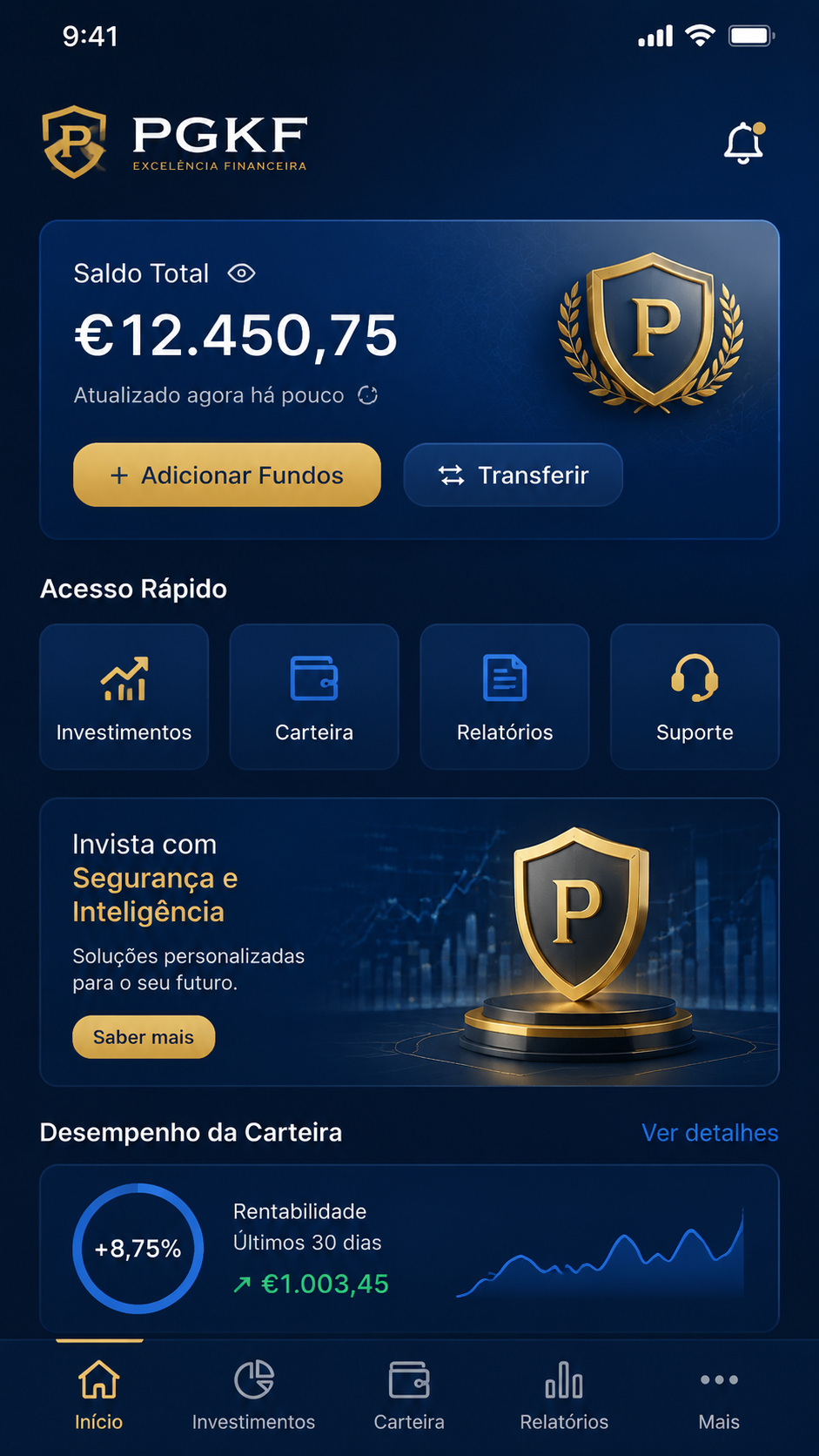Hide the total balance with eye icon
Screen dimensions: 819x1456
[241, 273]
